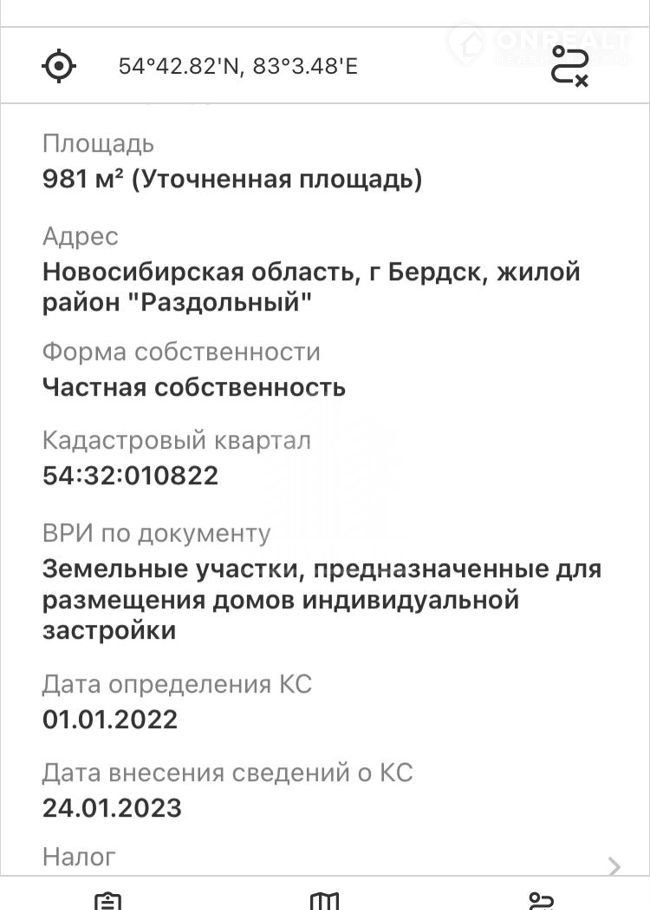The width and height of the screenshot is (650, 910).
Task: Tap the clear route icon
Action: 570,66
